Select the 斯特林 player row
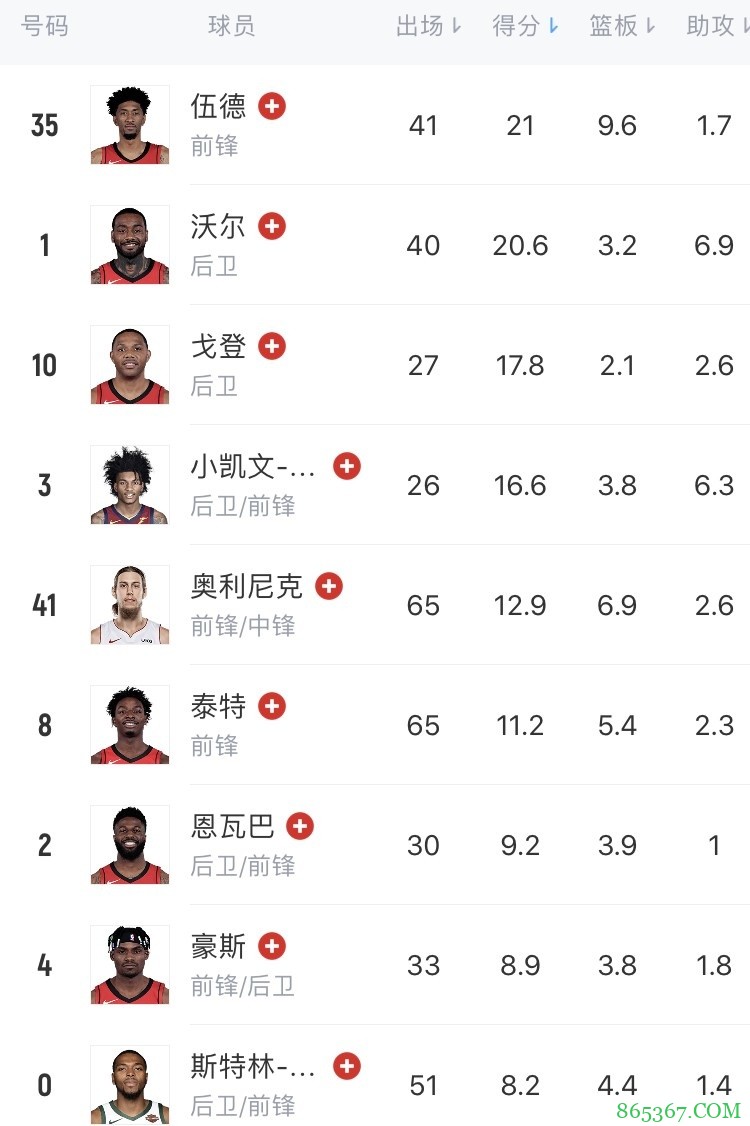The height and width of the screenshot is (1126, 750). click(x=253, y=1067)
